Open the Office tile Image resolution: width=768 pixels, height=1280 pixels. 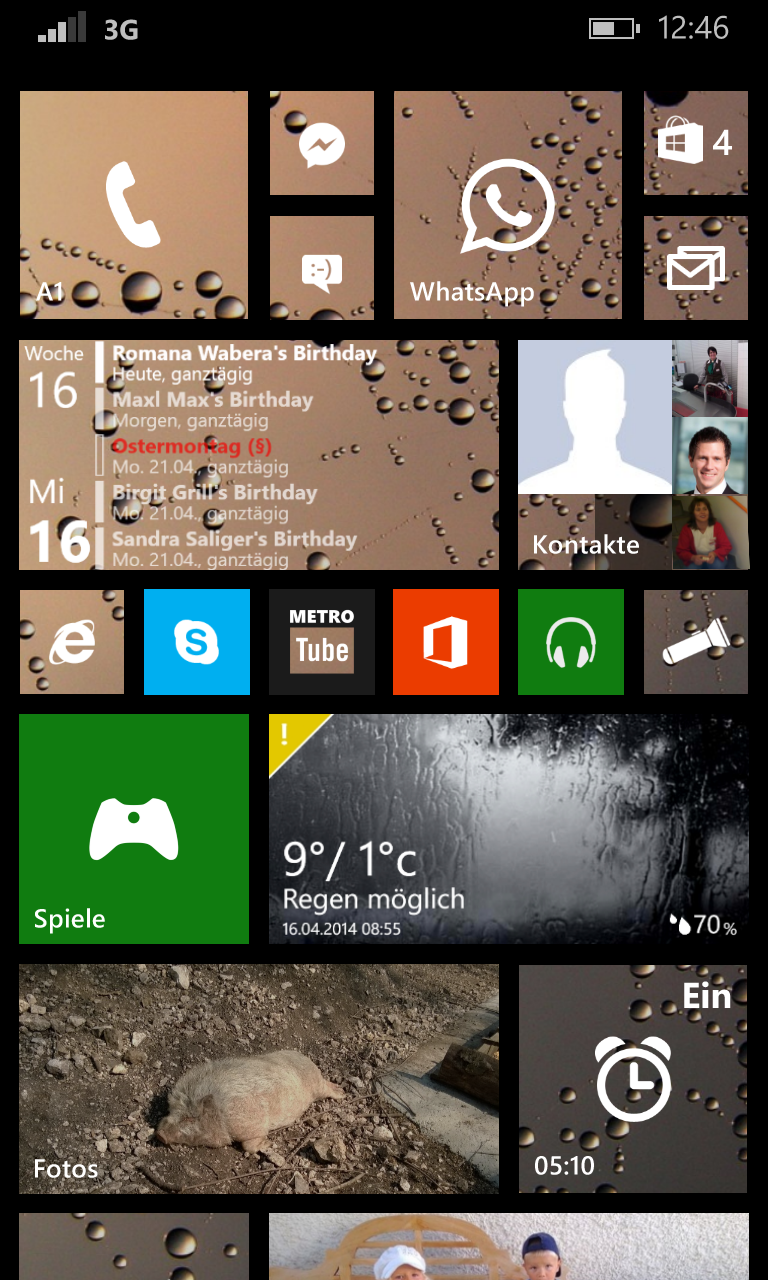click(x=446, y=642)
